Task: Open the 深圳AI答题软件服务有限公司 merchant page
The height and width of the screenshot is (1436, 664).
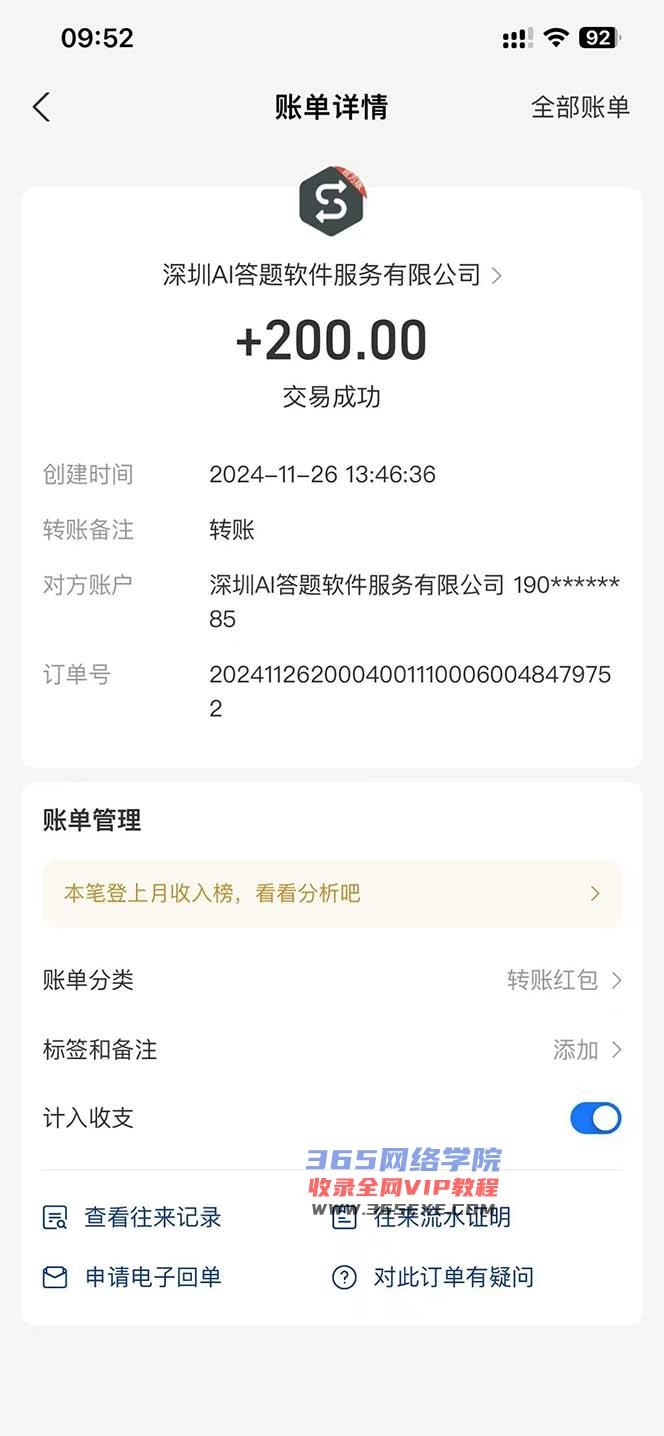Action: [x=332, y=275]
